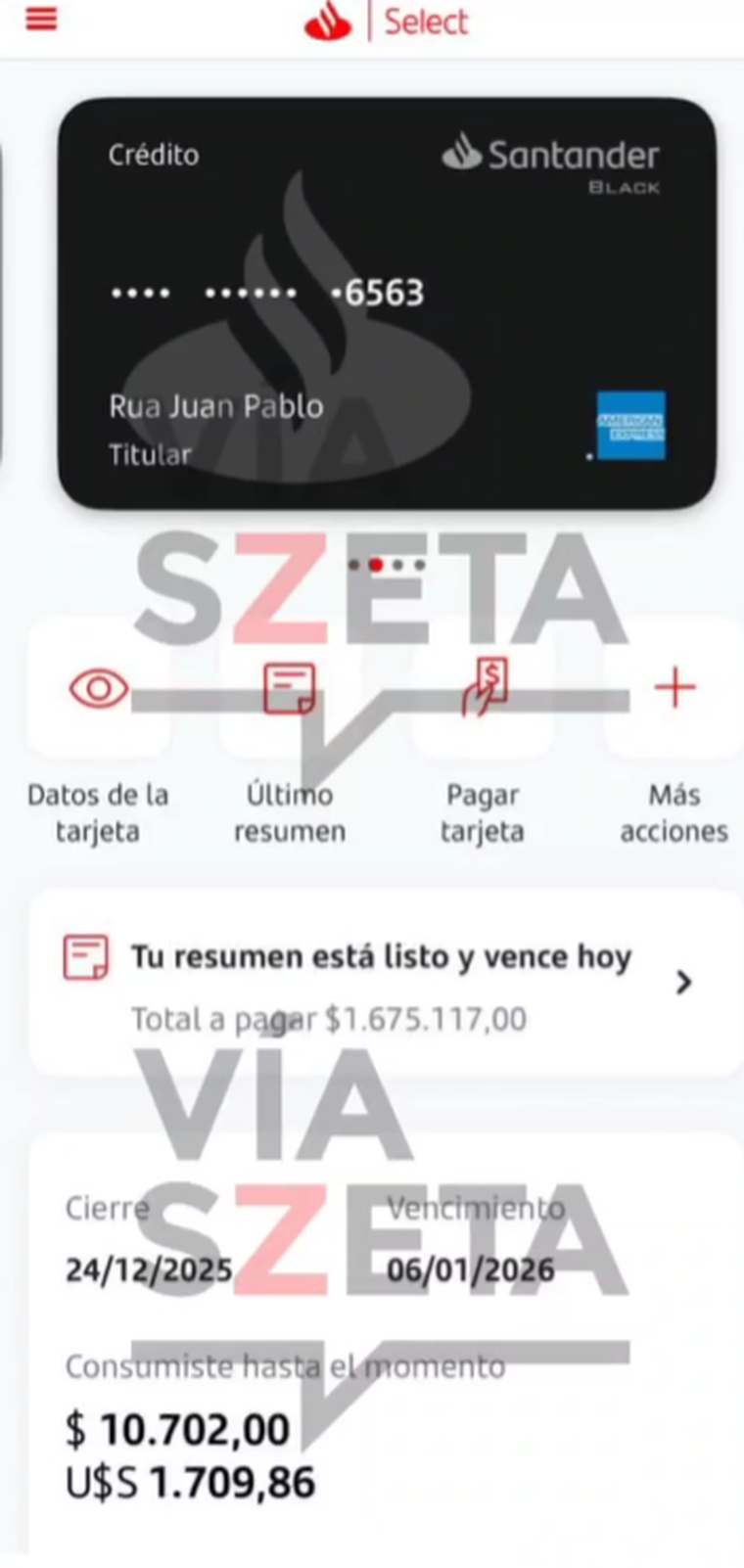Image resolution: width=744 pixels, height=1568 pixels.
Task: Show Más acciones
Action: click(x=674, y=690)
